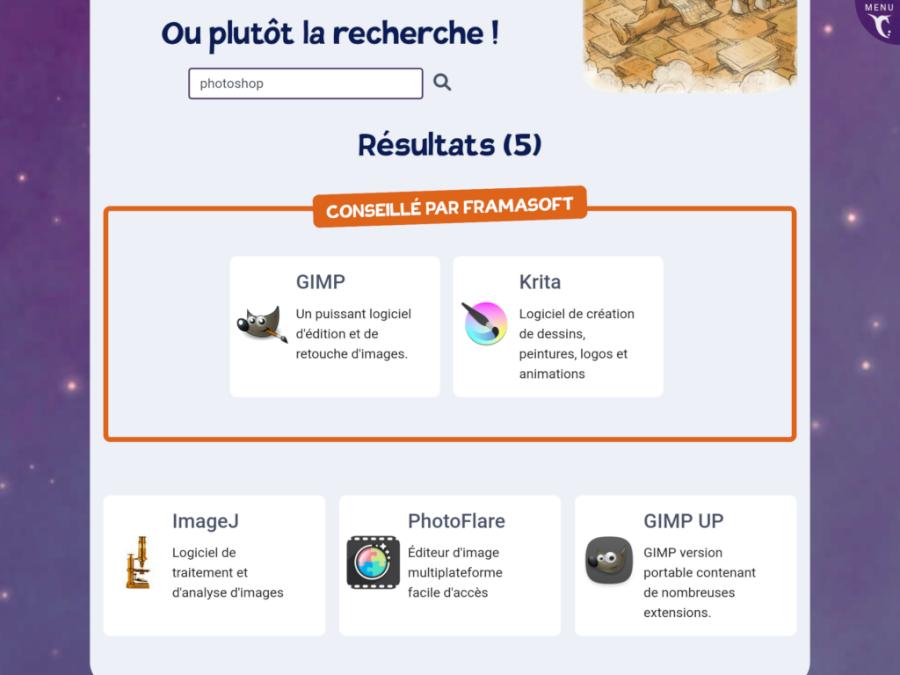
Task: Open the GIMP UP portable version card
Action: (x=685, y=565)
